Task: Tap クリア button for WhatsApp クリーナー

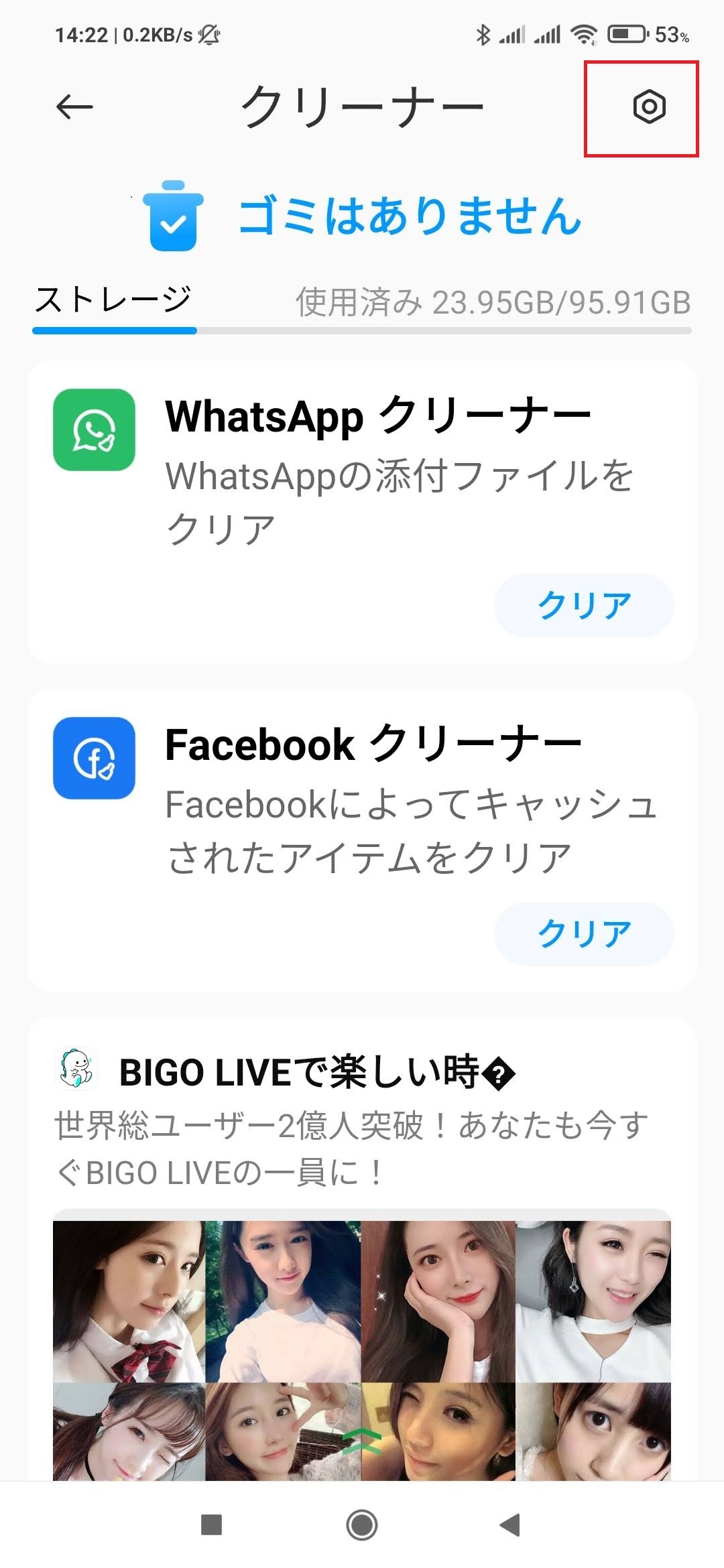Action: click(583, 605)
